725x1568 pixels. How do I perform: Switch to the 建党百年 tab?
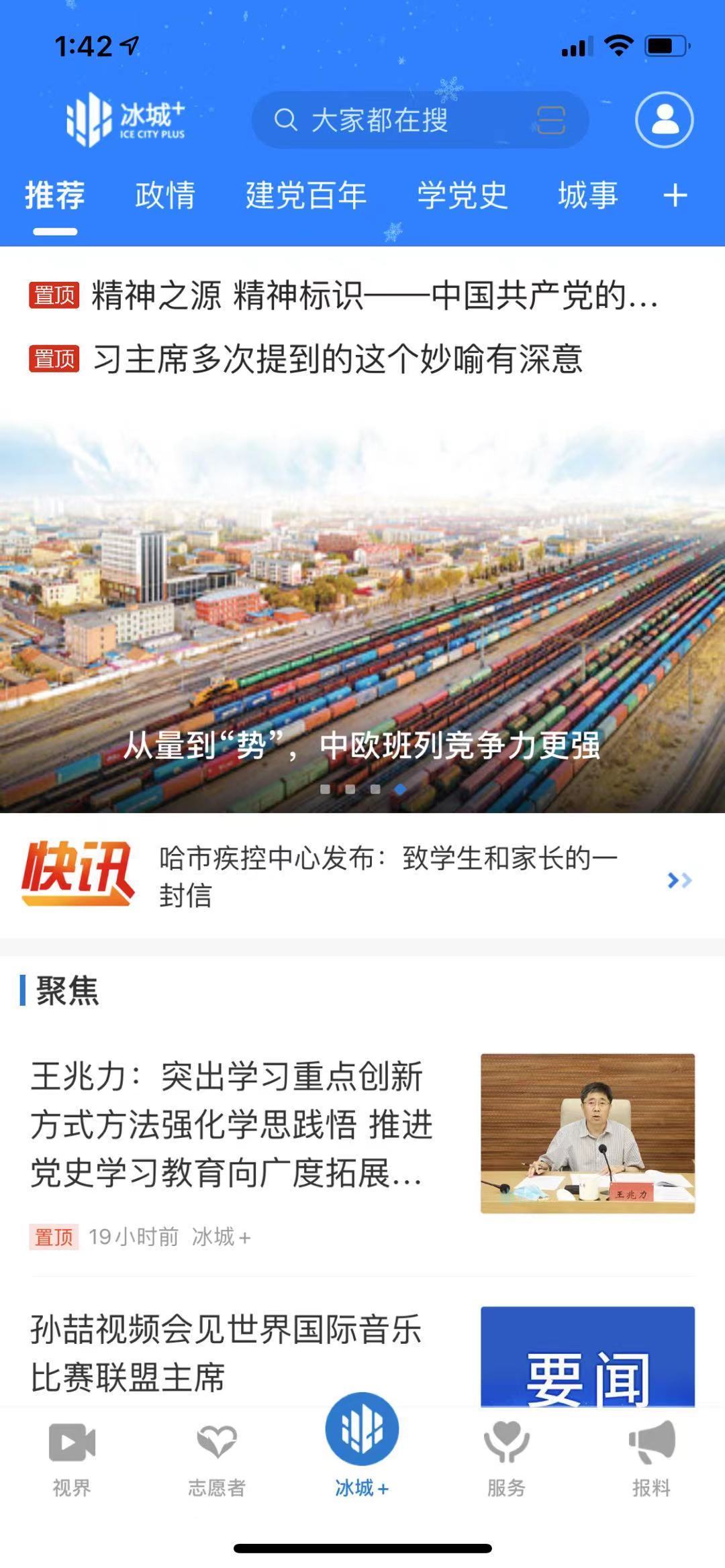pyautogui.click(x=305, y=195)
